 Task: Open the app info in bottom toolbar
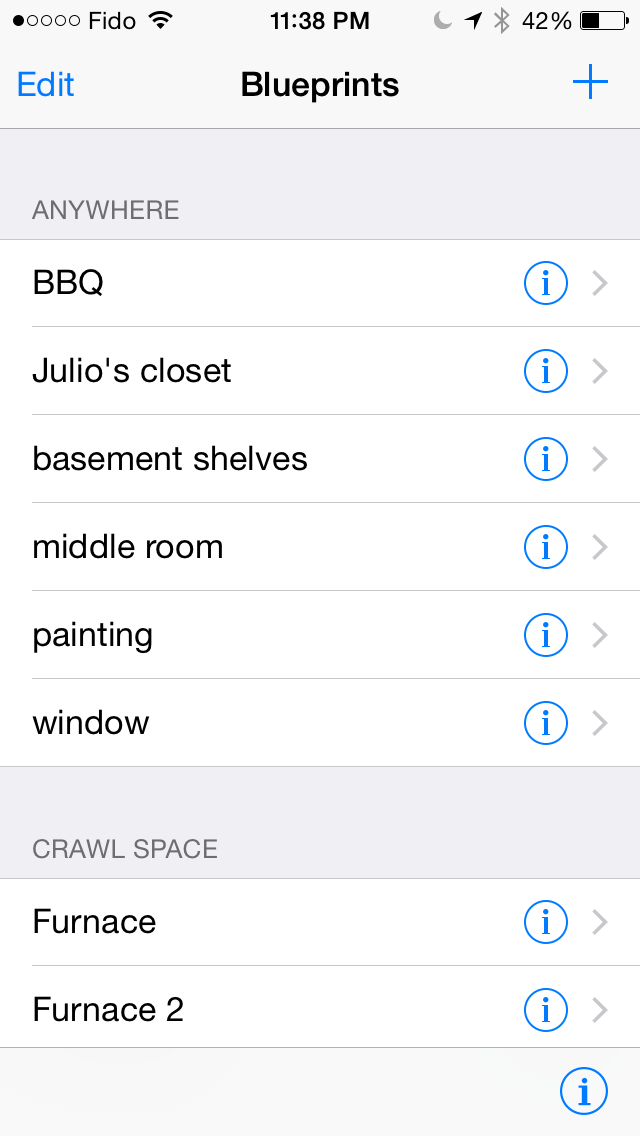click(x=583, y=1091)
